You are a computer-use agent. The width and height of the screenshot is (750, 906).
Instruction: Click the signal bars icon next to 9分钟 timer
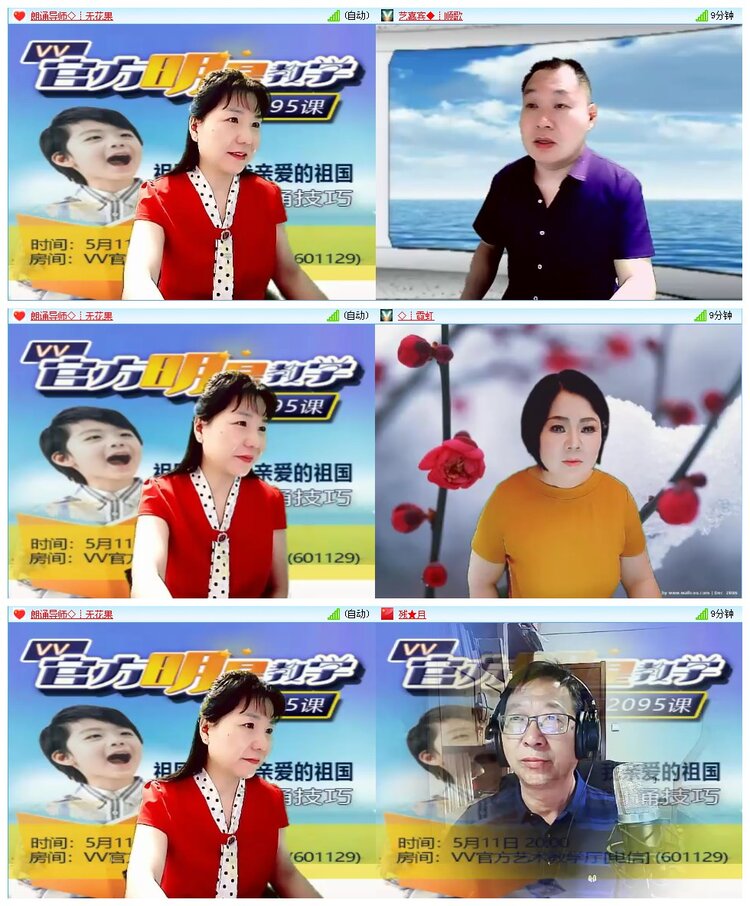(700, 15)
